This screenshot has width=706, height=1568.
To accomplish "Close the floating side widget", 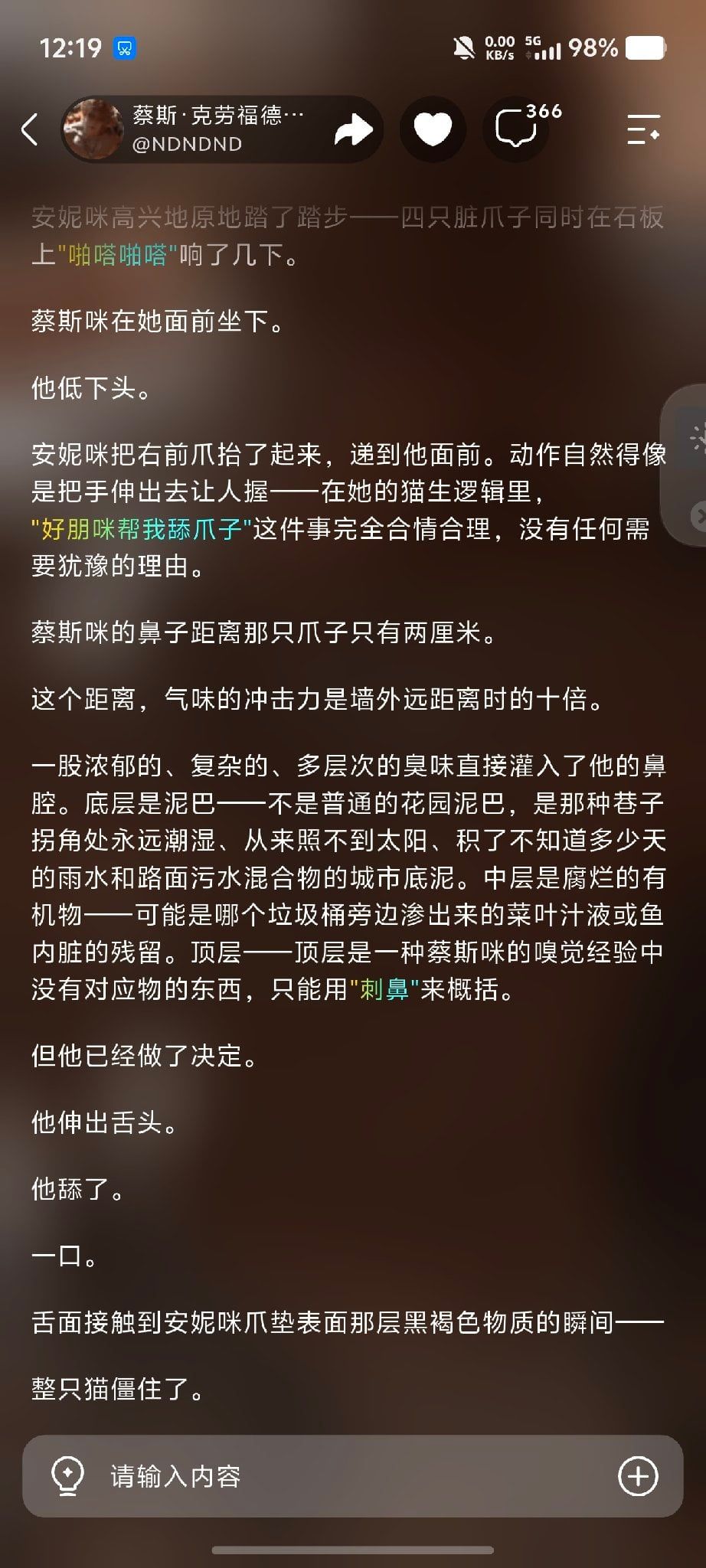I will (698, 517).
